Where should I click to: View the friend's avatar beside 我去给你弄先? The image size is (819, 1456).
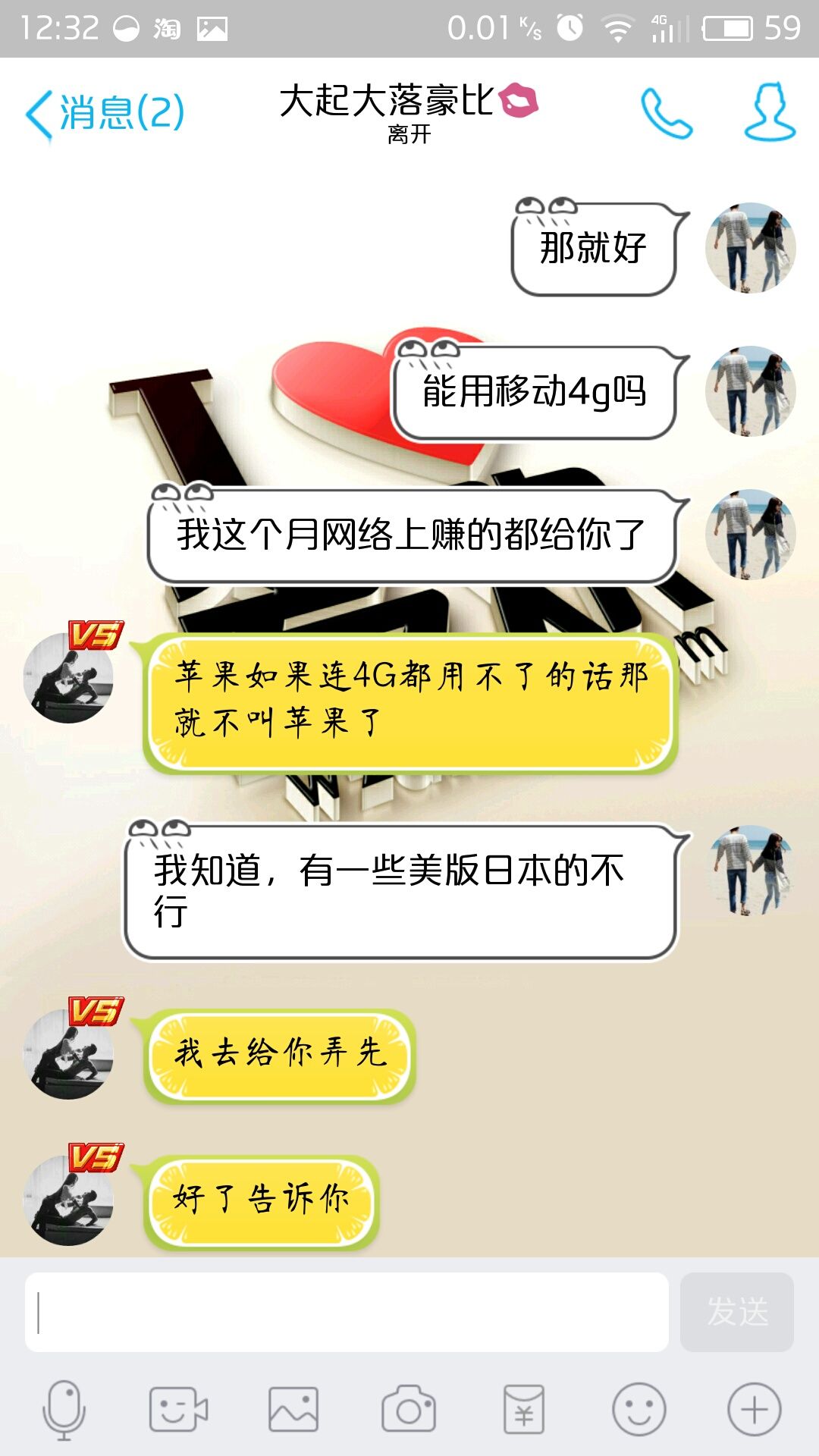(69, 1054)
